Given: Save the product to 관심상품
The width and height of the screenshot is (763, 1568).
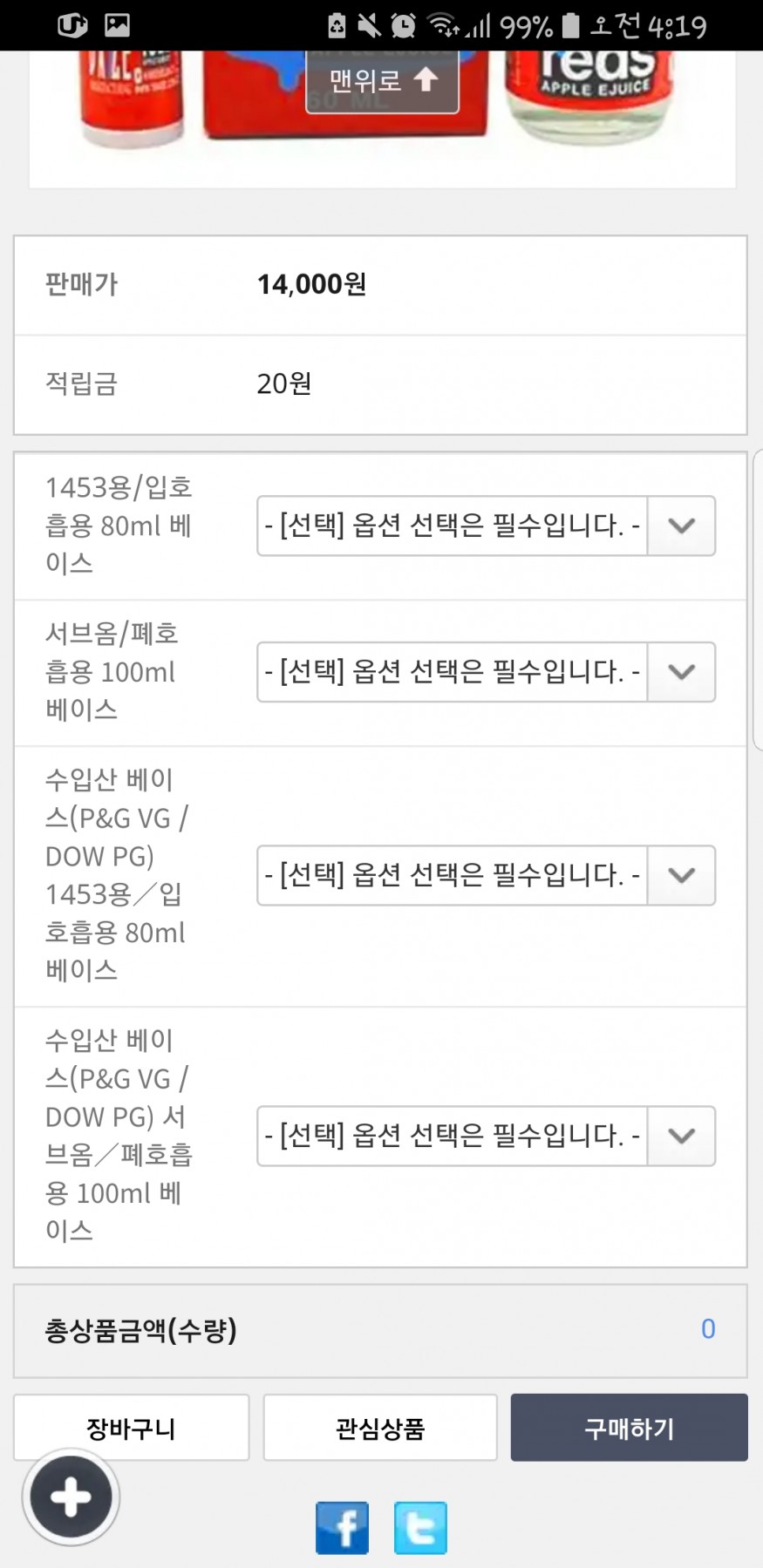Looking at the screenshot, I should (380, 1428).
